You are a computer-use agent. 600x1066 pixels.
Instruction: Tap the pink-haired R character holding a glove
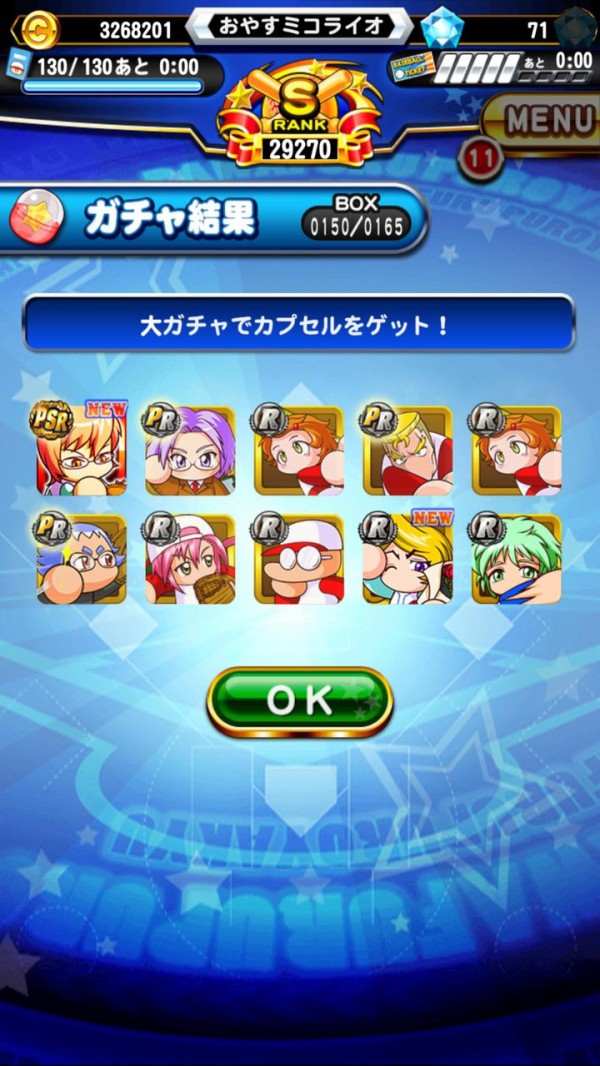(x=190, y=559)
